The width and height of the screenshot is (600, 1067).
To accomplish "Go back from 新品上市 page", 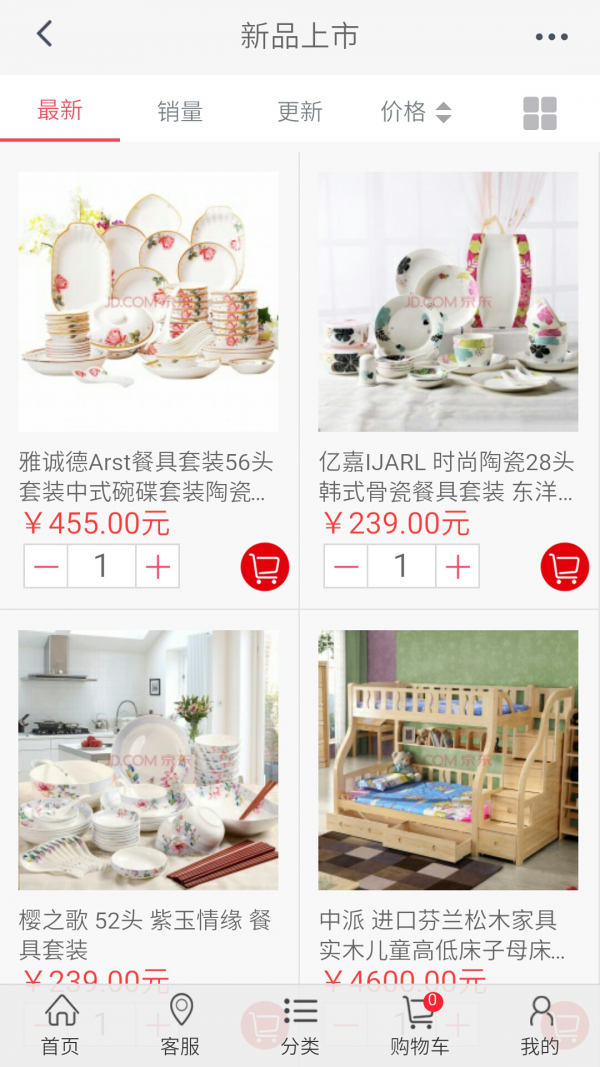I will pyautogui.click(x=44, y=35).
